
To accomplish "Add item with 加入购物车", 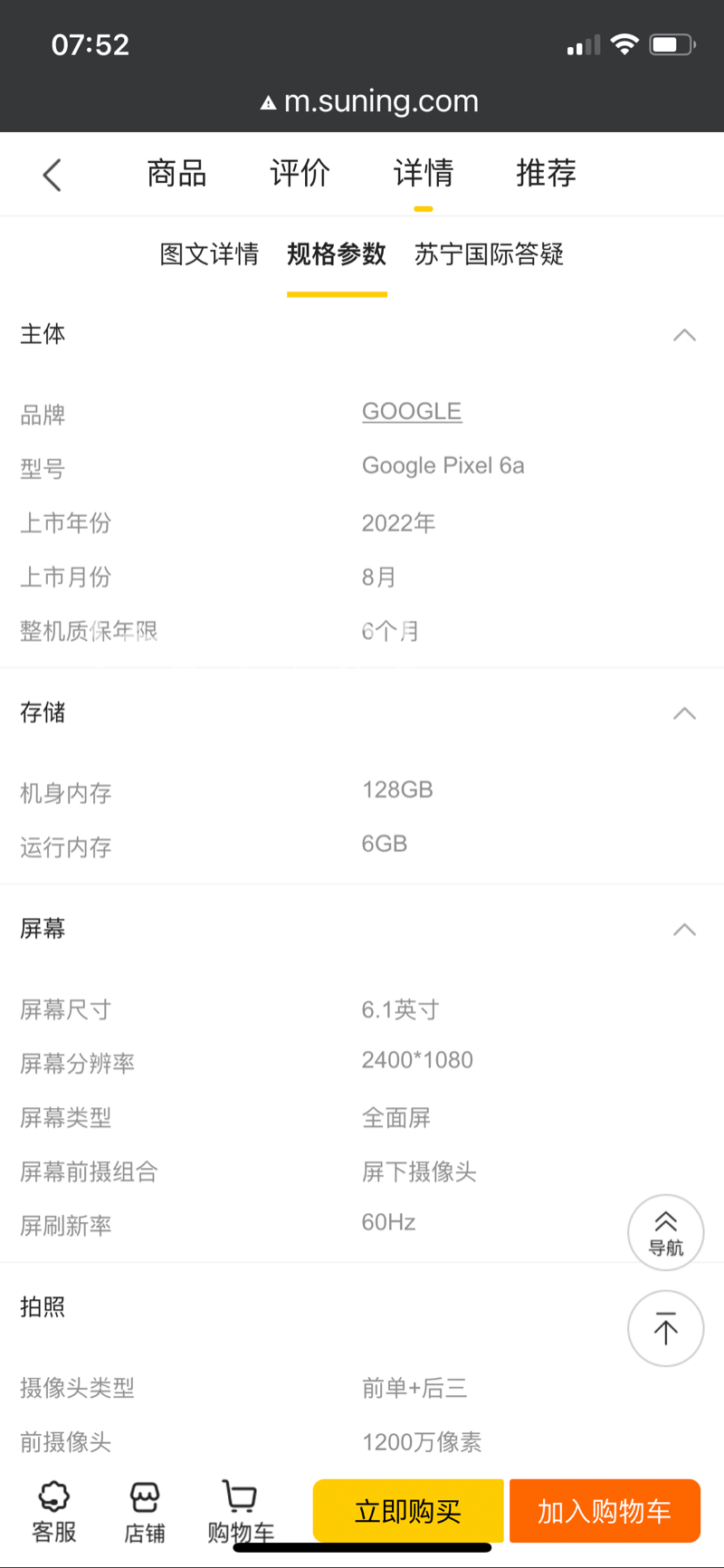I will tap(605, 1510).
